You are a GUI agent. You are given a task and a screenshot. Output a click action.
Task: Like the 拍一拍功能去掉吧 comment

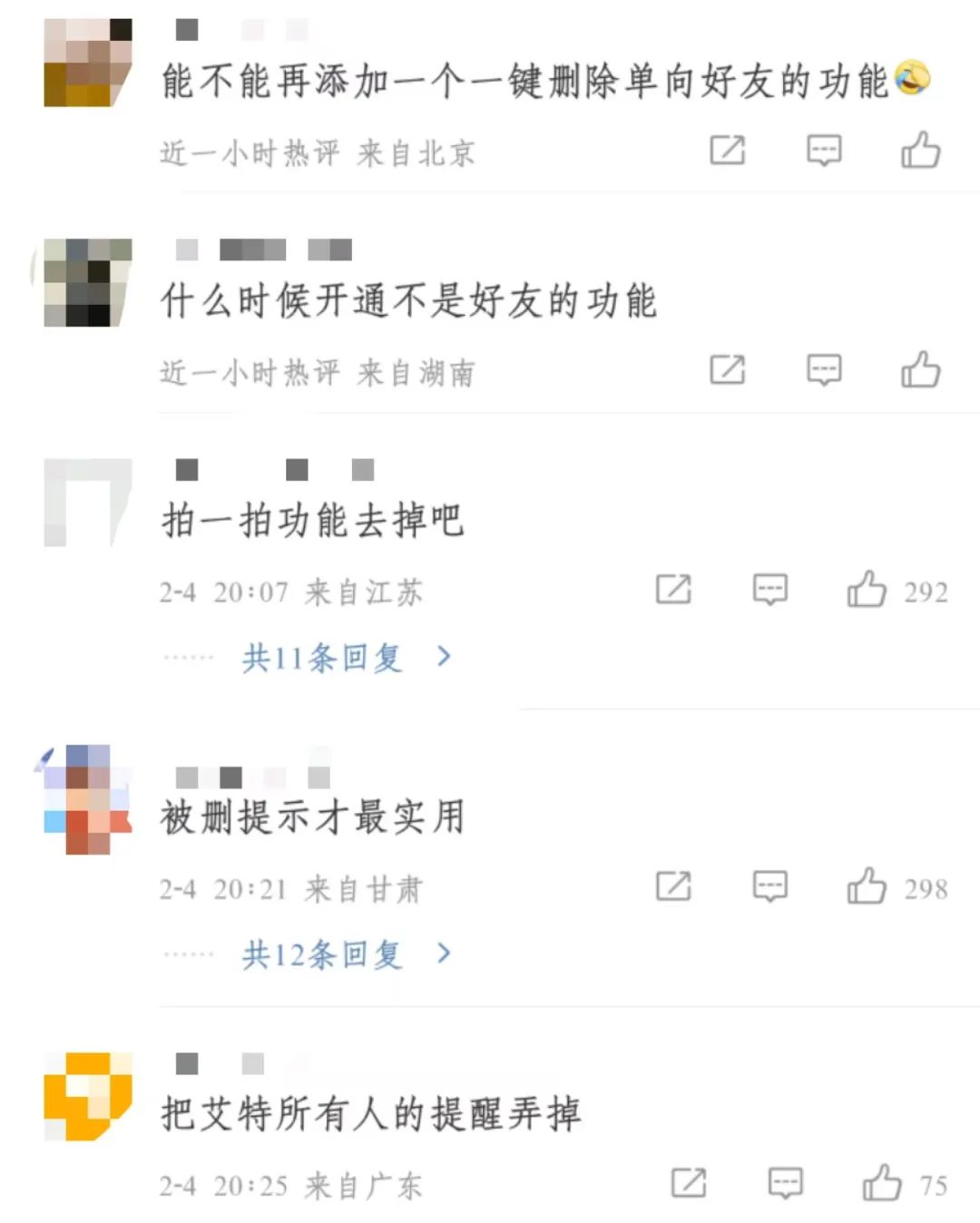(867, 590)
